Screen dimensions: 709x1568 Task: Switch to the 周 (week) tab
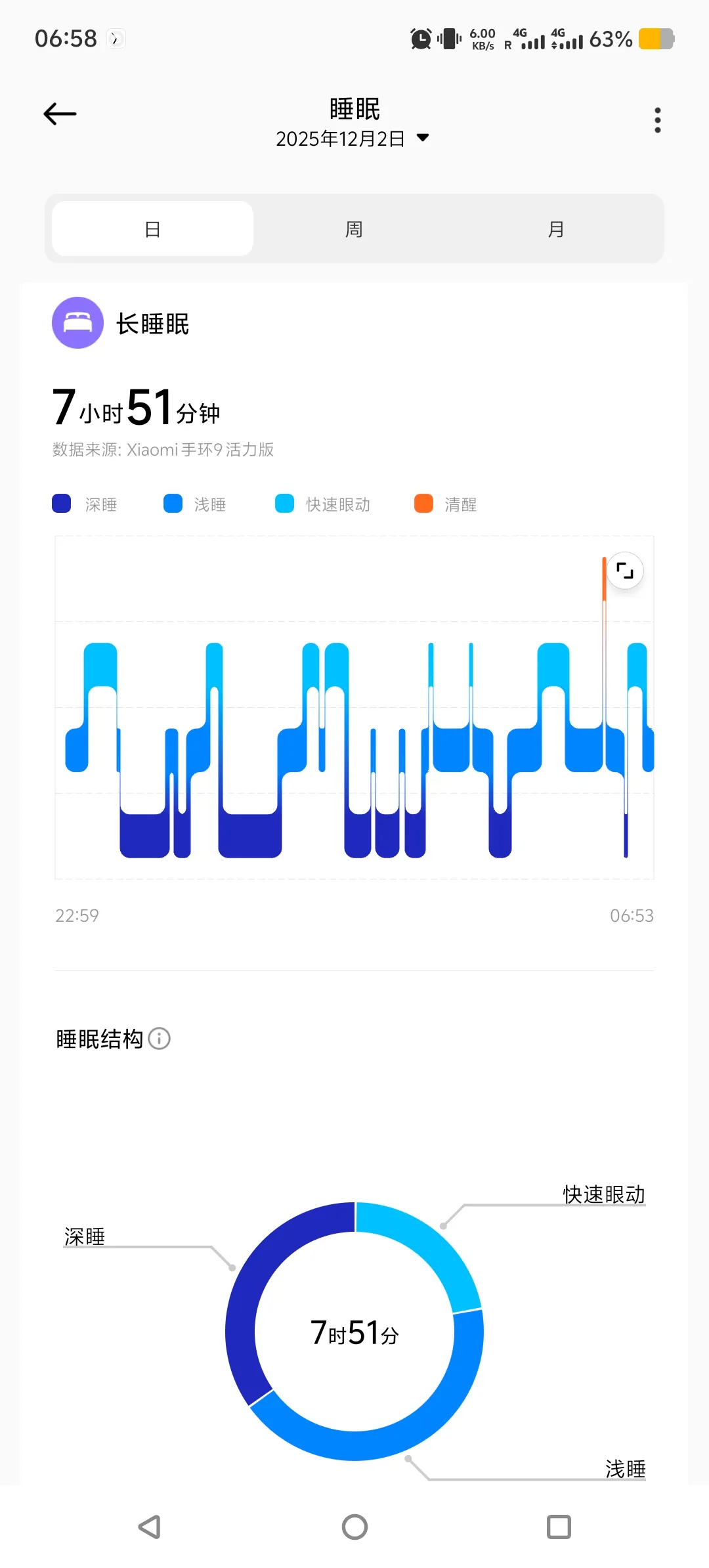[x=354, y=229]
